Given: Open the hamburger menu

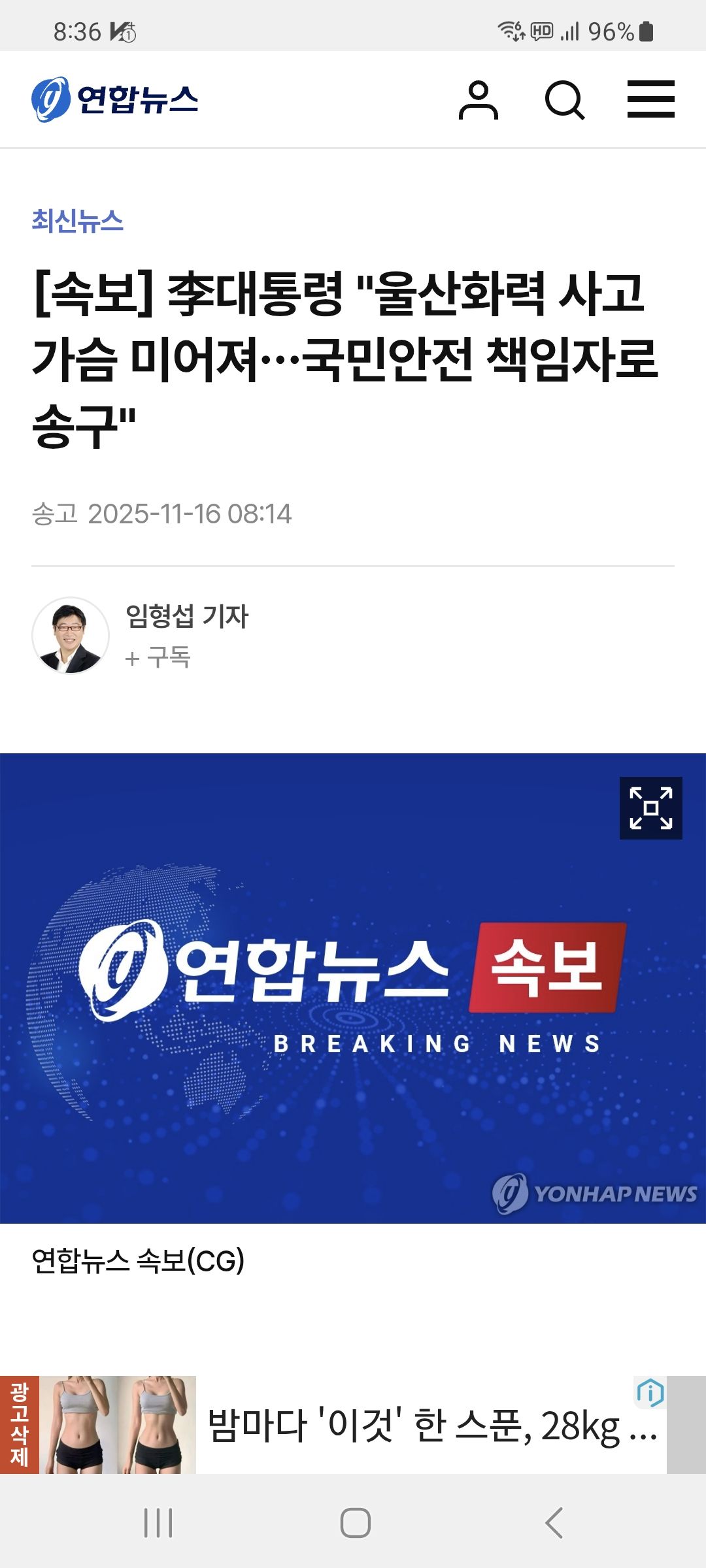Looking at the screenshot, I should click(650, 99).
